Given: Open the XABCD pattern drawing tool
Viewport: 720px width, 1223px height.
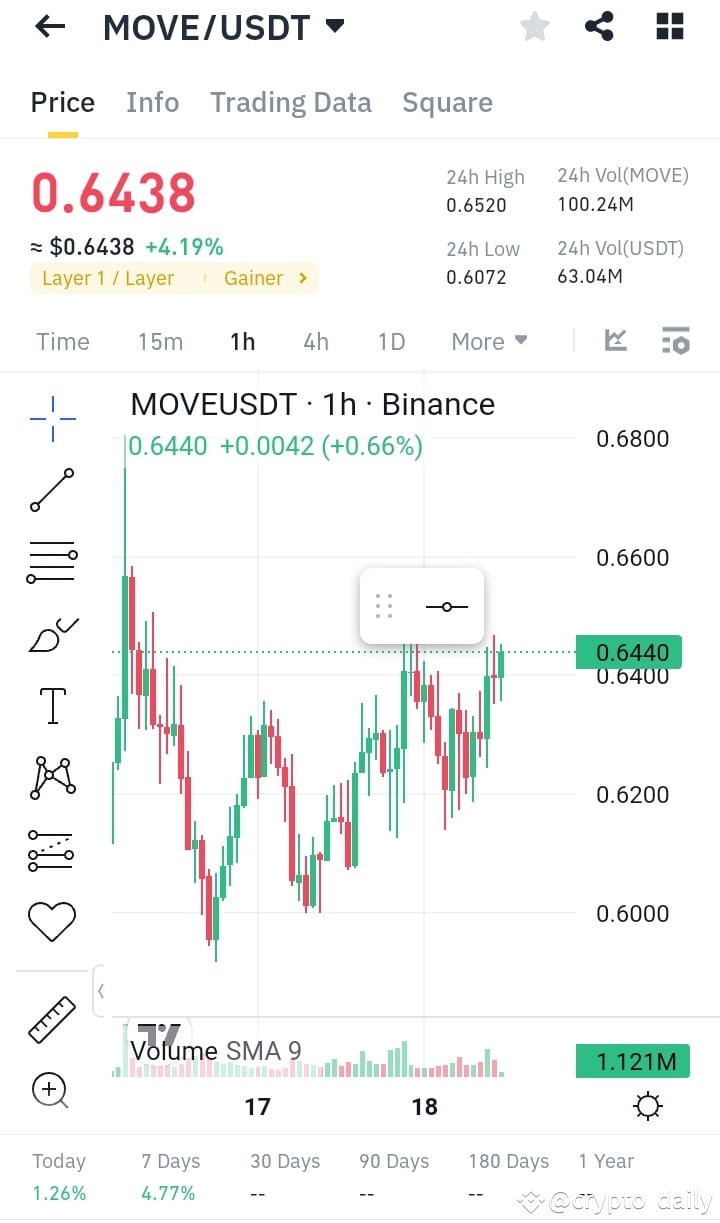Looking at the screenshot, I should coord(51,777).
